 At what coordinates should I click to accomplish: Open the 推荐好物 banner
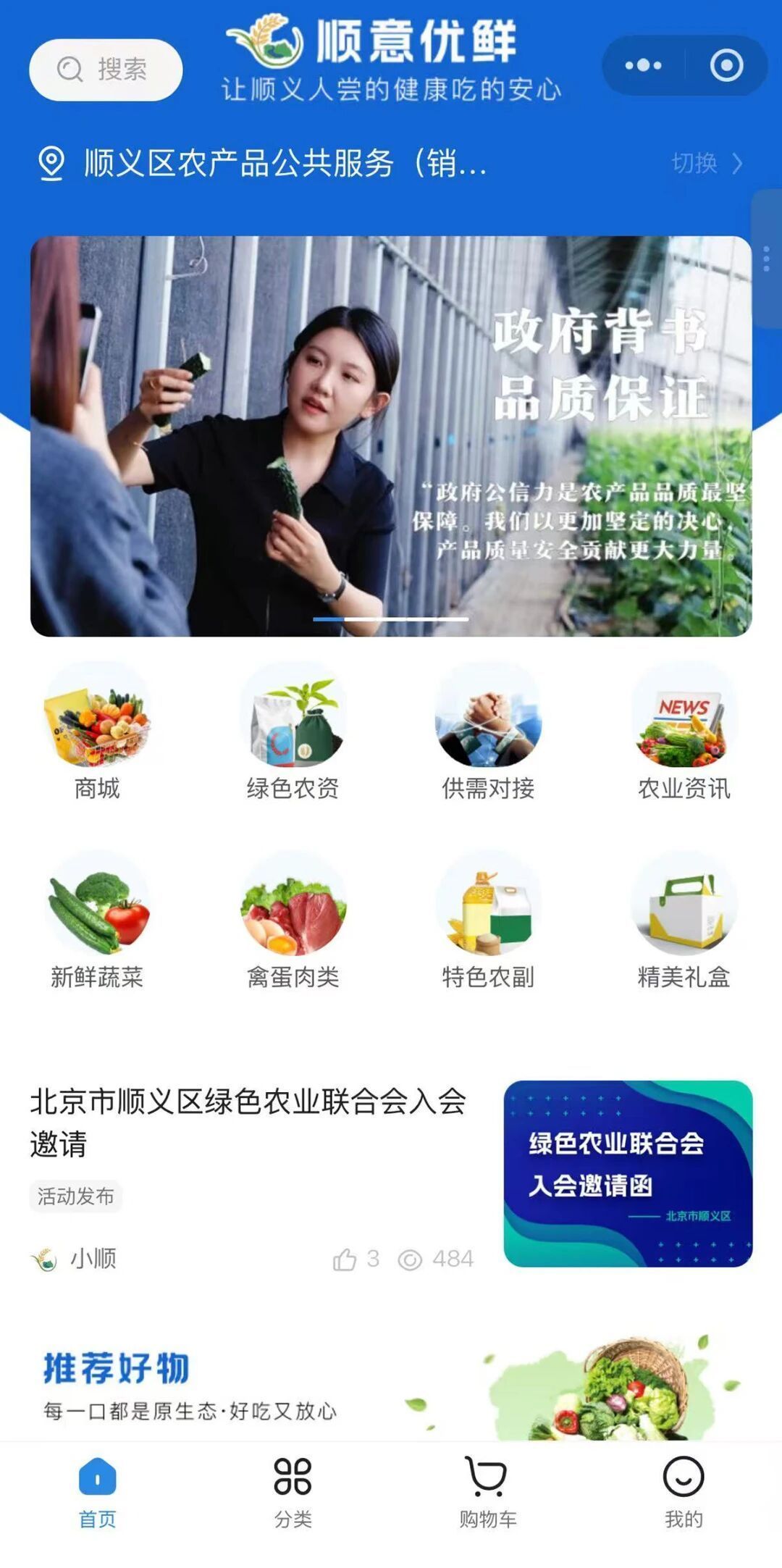tap(391, 1385)
